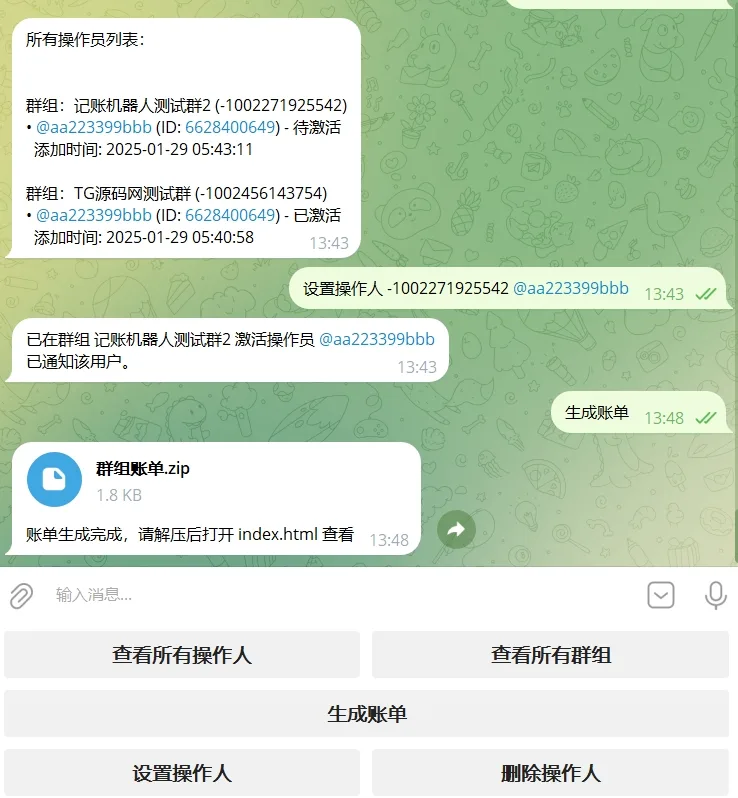This screenshot has height=798, width=738.
Task: Forward the 群组账单.zip message
Action: 456,529
